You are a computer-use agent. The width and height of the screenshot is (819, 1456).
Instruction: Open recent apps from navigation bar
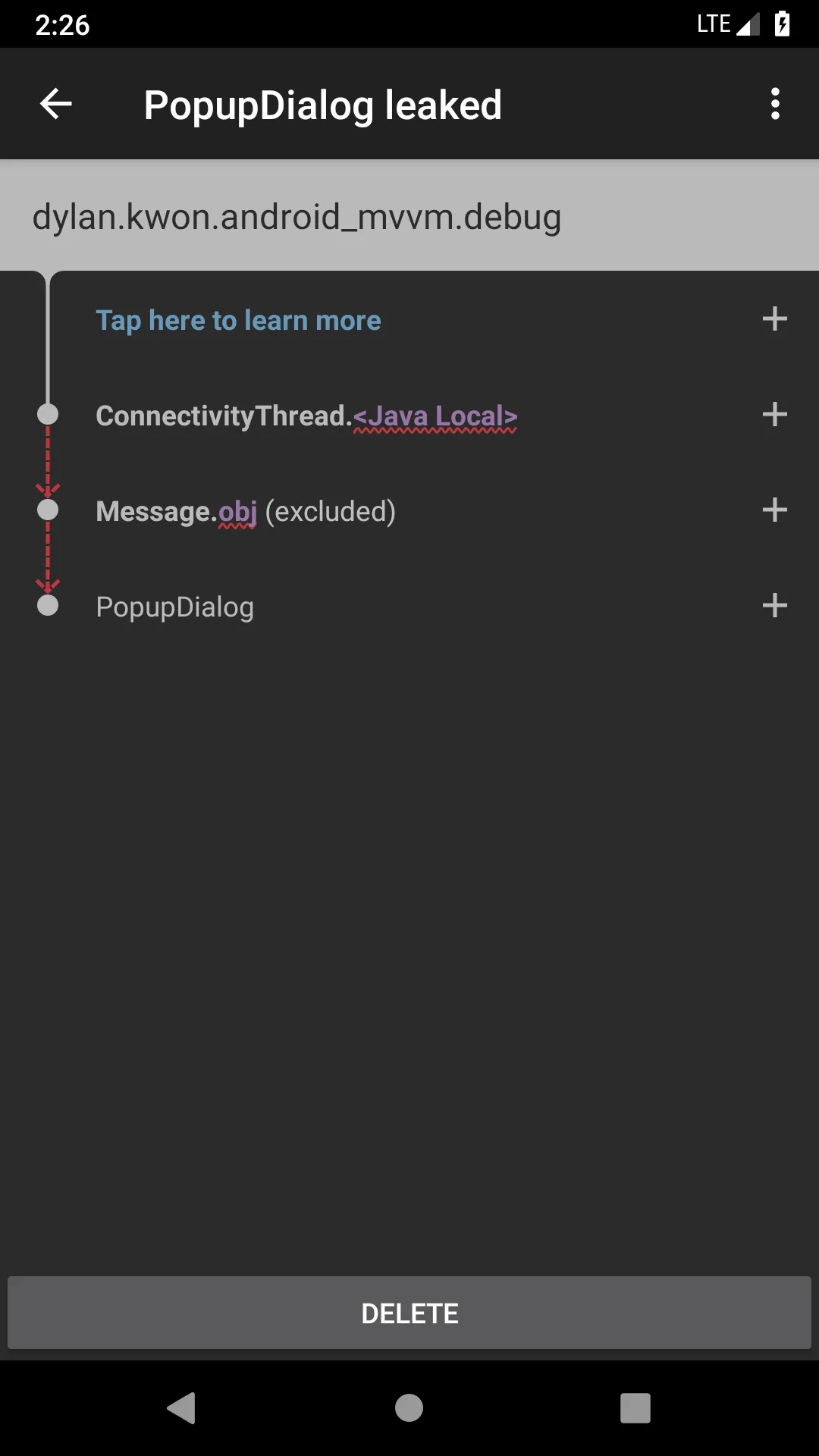635,1408
